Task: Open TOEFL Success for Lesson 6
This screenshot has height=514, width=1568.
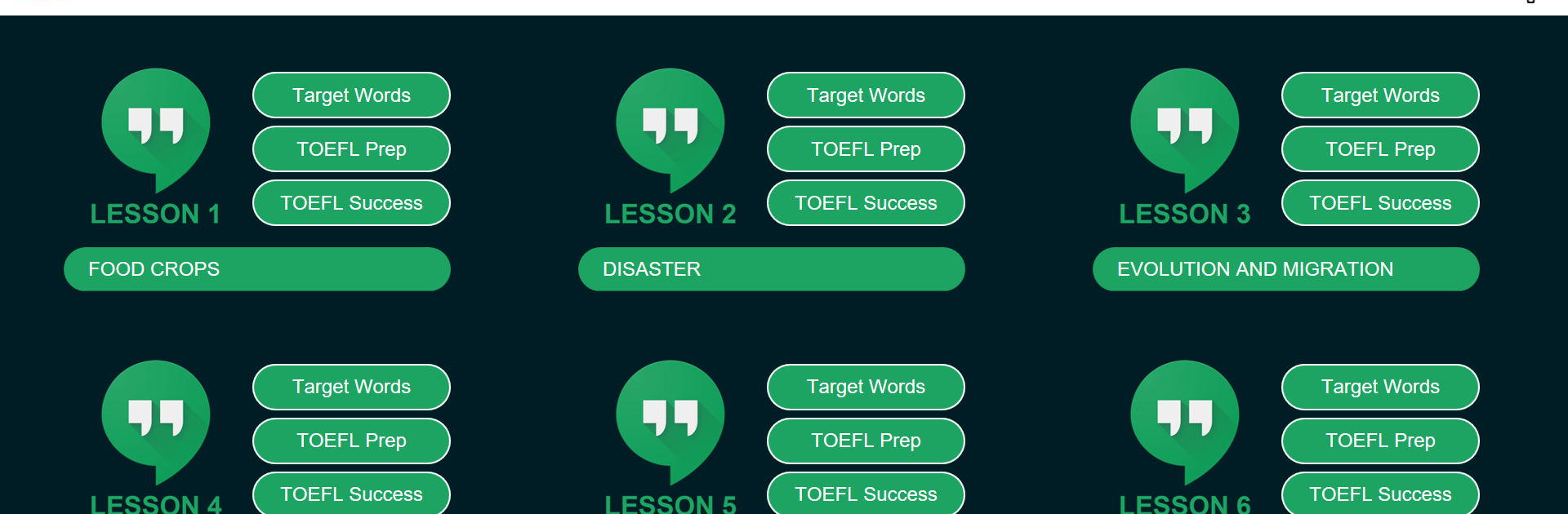Action: 1380,494
